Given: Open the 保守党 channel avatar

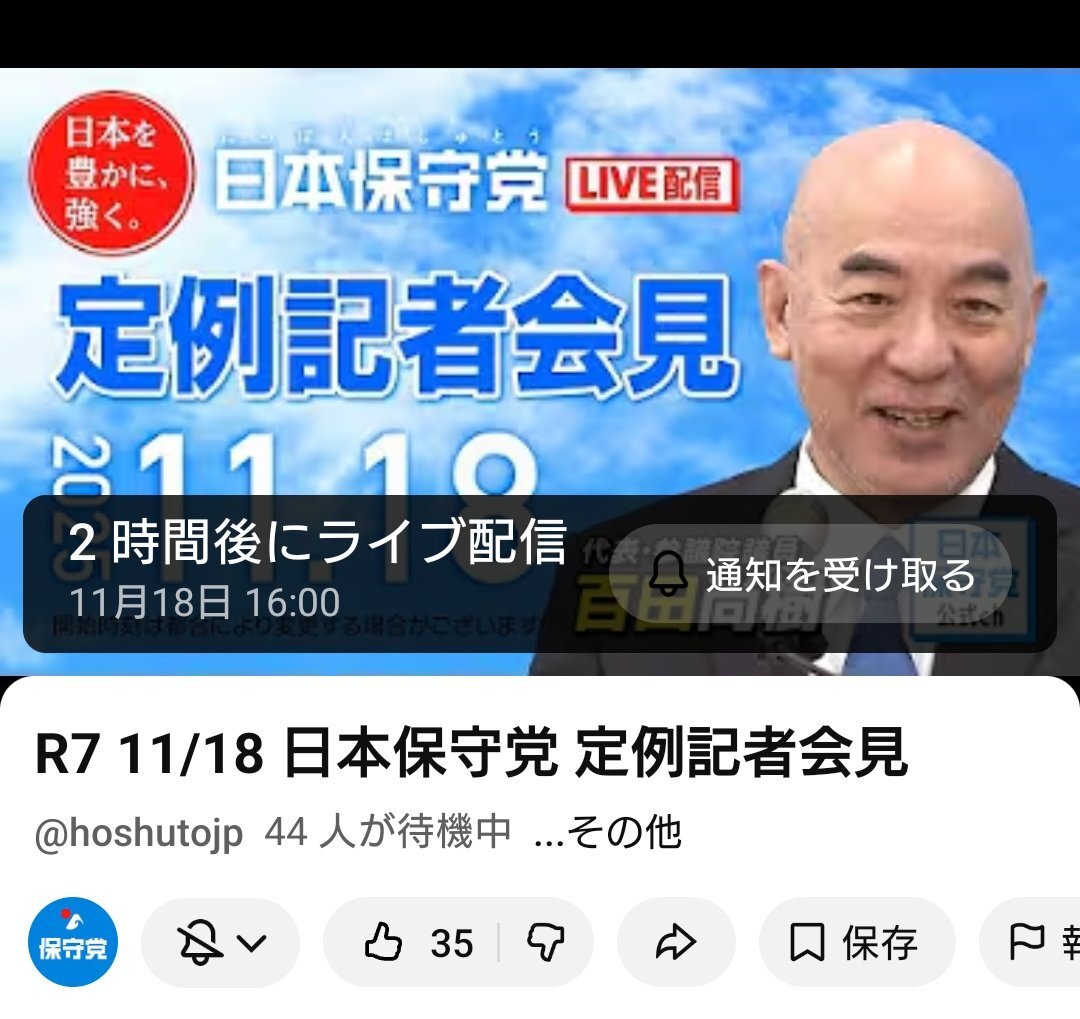Looking at the screenshot, I should (72, 942).
